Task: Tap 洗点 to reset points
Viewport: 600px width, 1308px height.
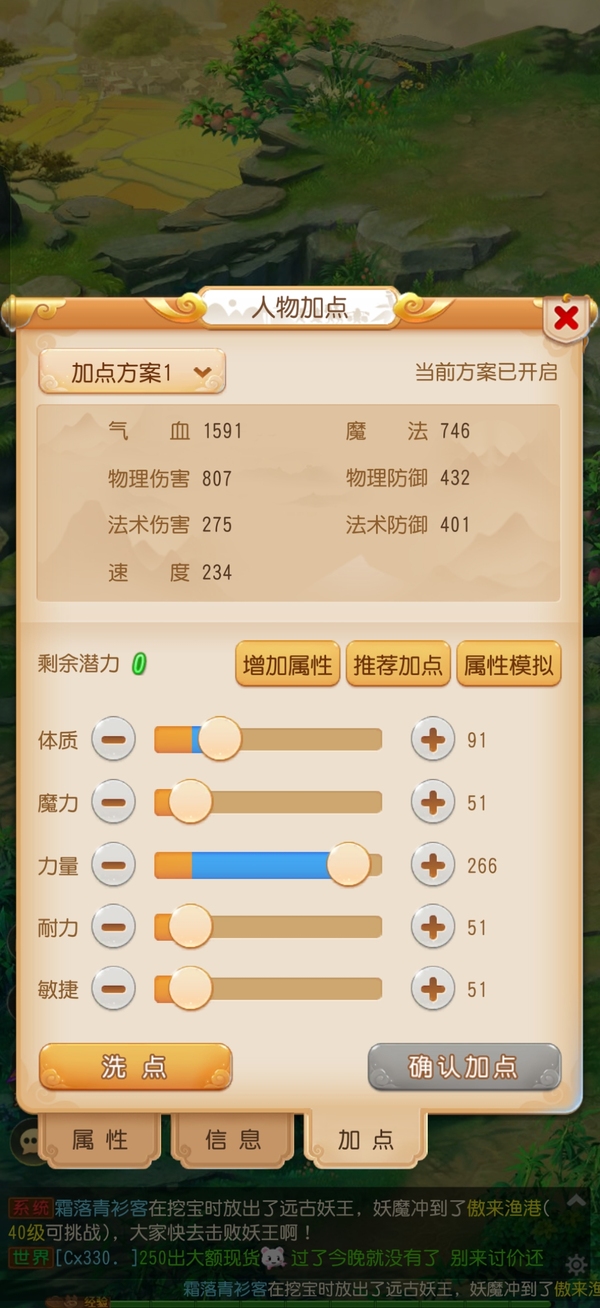Action: pyautogui.click(x=135, y=1067)
